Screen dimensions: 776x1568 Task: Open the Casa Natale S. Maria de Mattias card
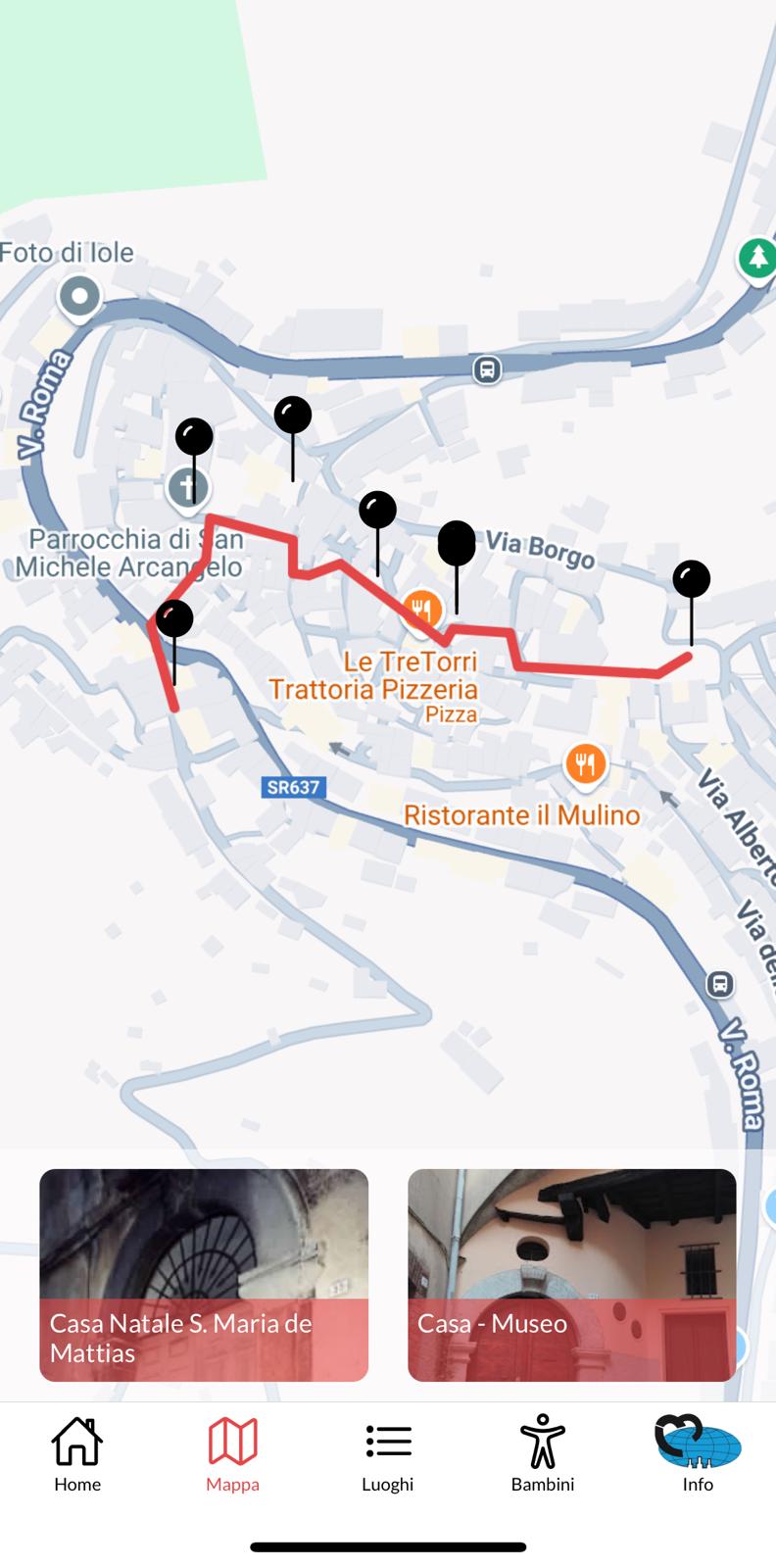(x=204, y=1275)
